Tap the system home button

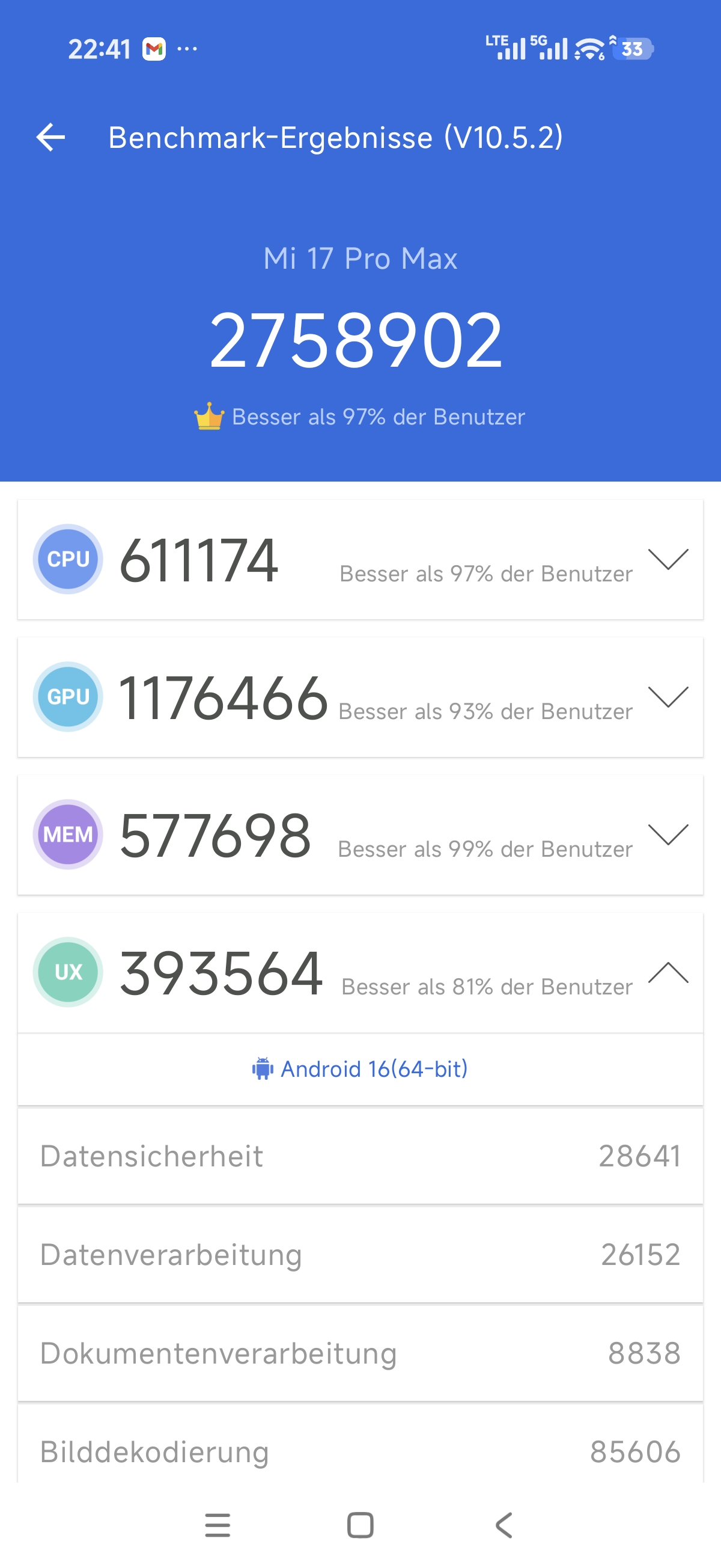tap(360, 1525)
